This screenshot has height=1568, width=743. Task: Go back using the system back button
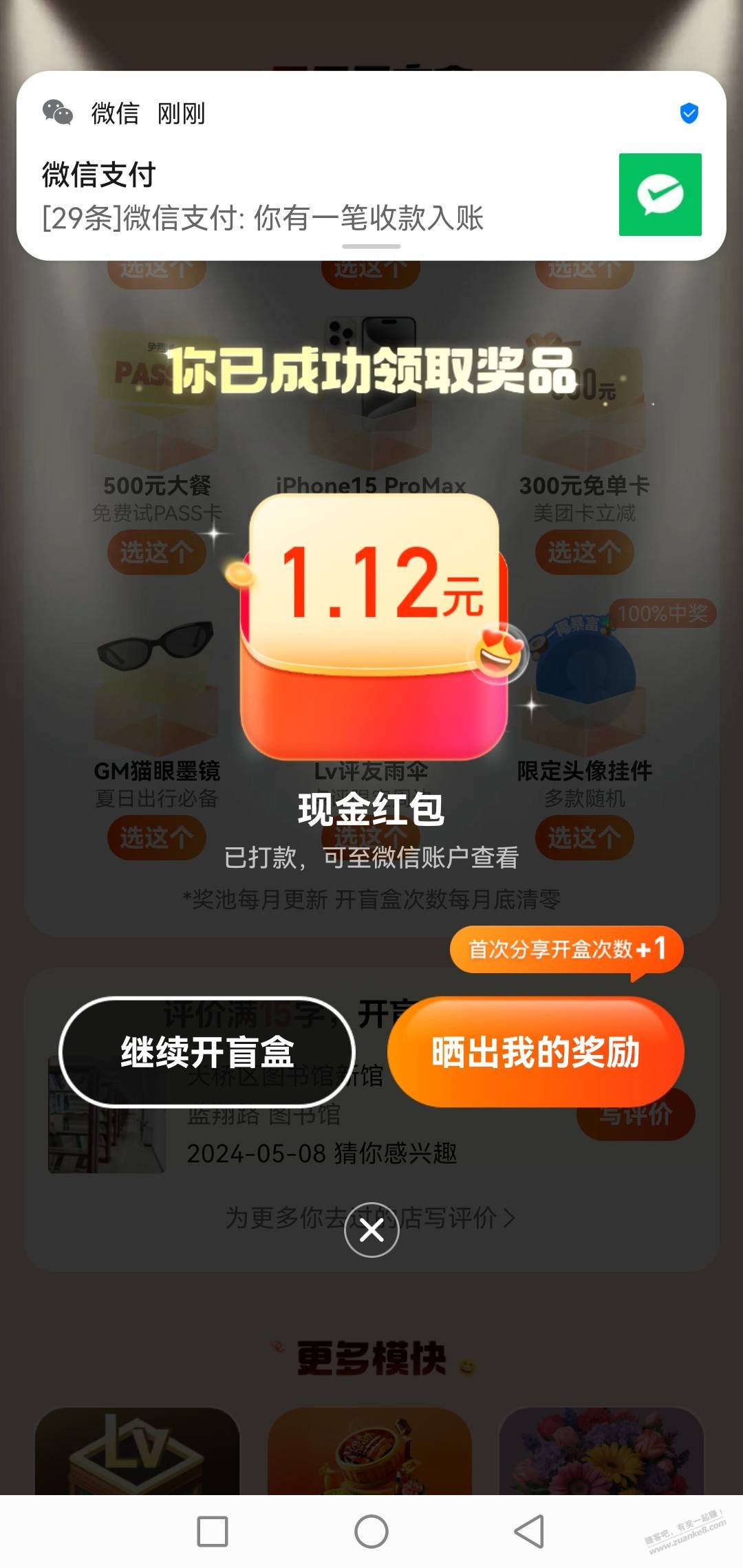(x=529, y=1532)
